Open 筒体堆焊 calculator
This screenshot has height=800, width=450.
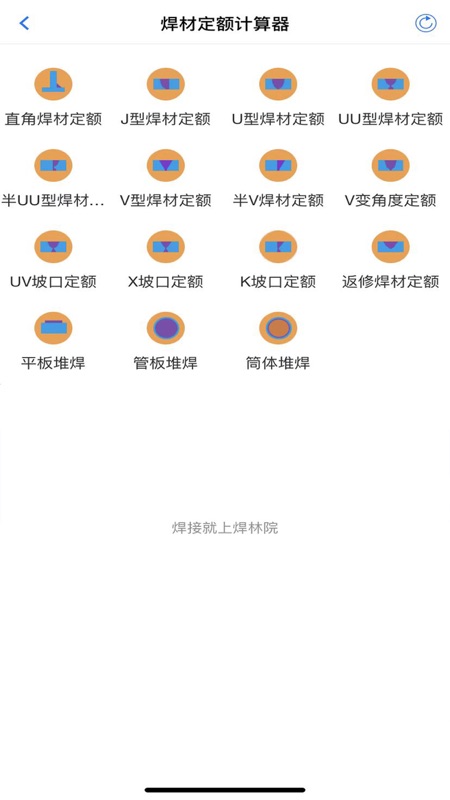278,342
